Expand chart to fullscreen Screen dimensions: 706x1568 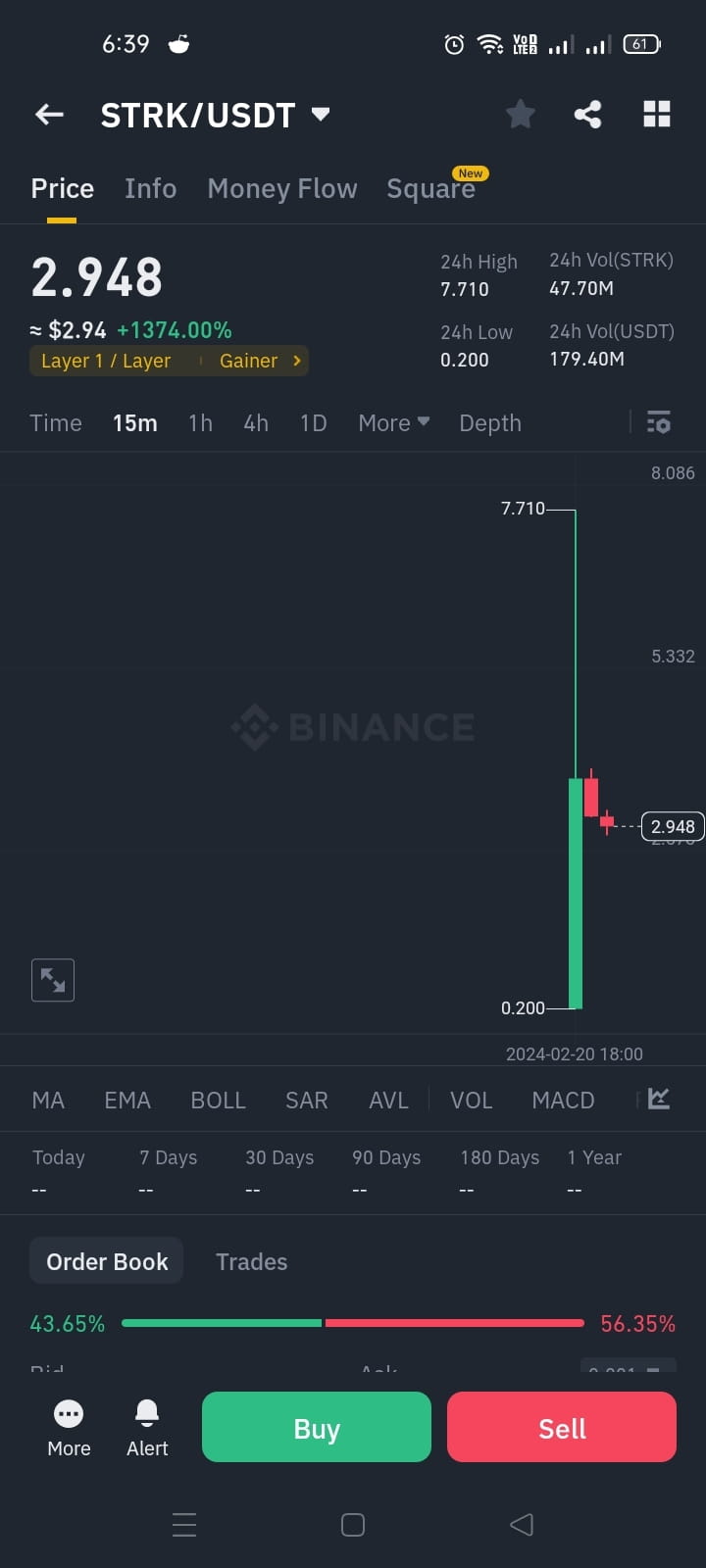52,980
